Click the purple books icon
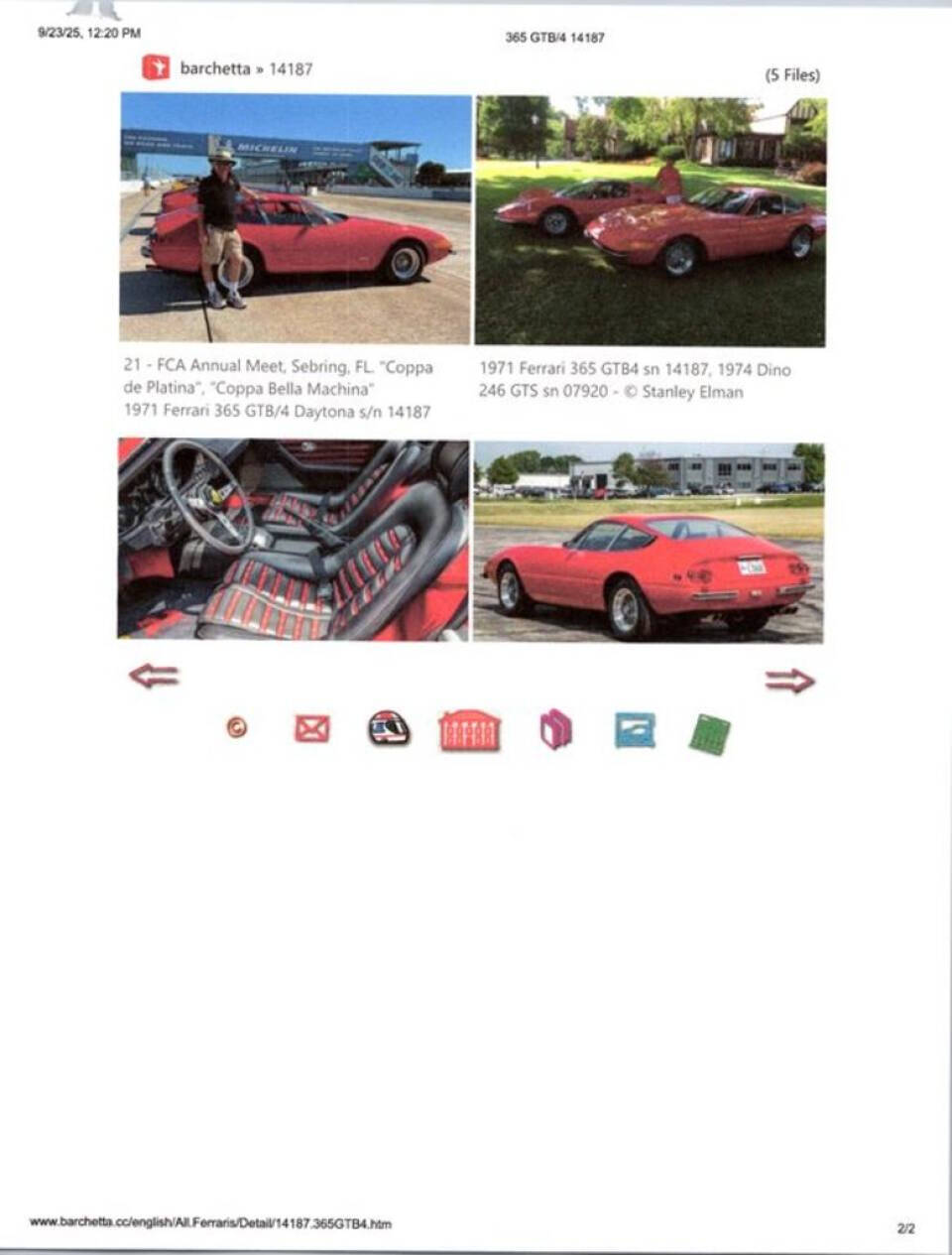 click(555, 728)
